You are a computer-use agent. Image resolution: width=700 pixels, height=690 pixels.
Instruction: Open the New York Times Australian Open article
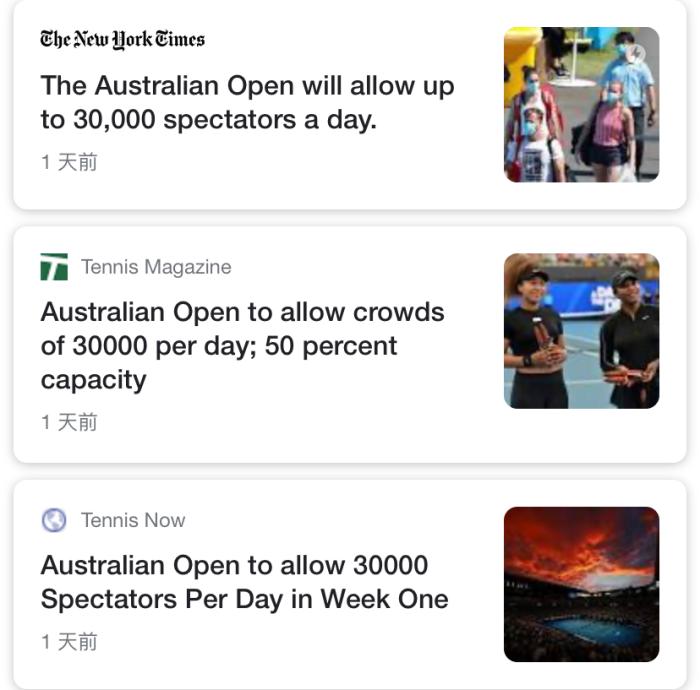click(x=247, y=102)
